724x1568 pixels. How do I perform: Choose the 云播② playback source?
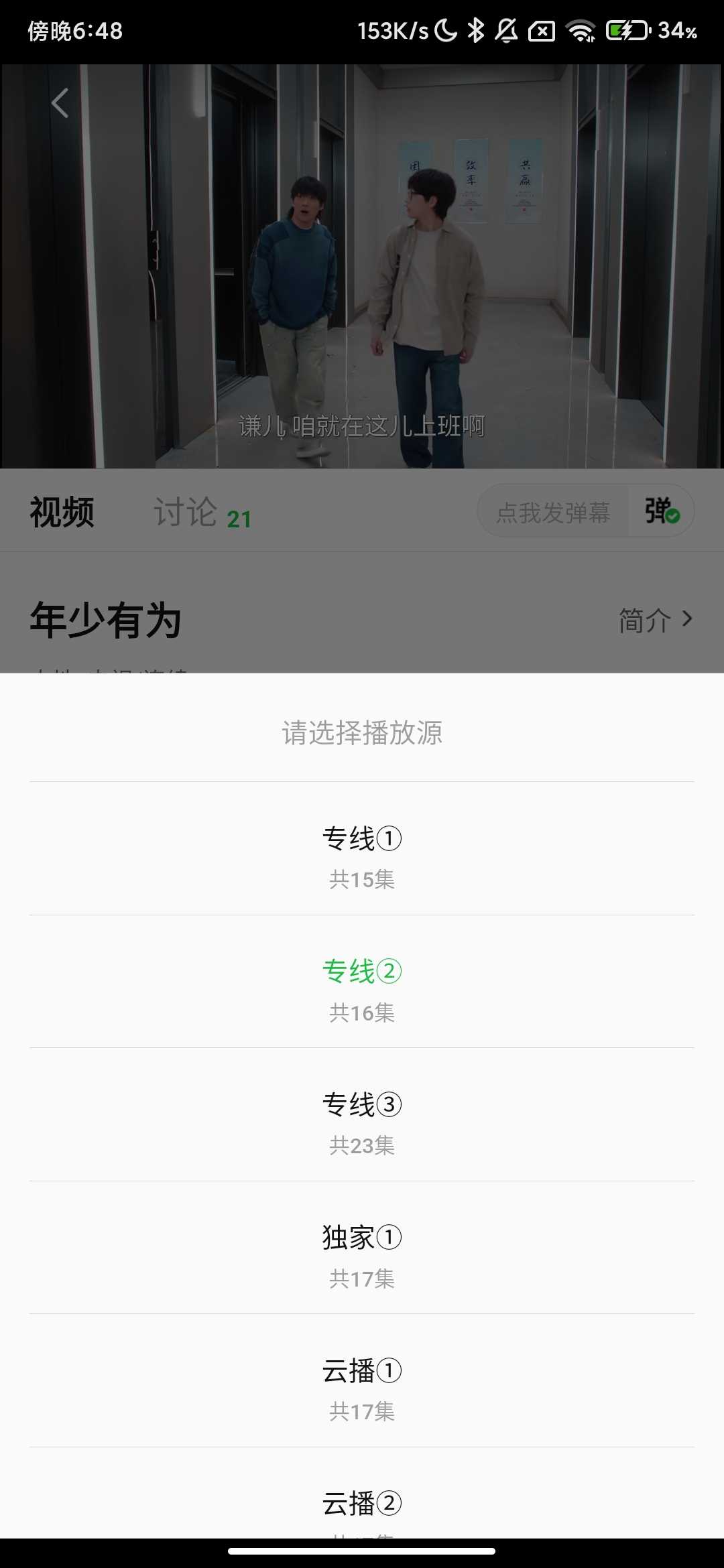(362, 1504)
